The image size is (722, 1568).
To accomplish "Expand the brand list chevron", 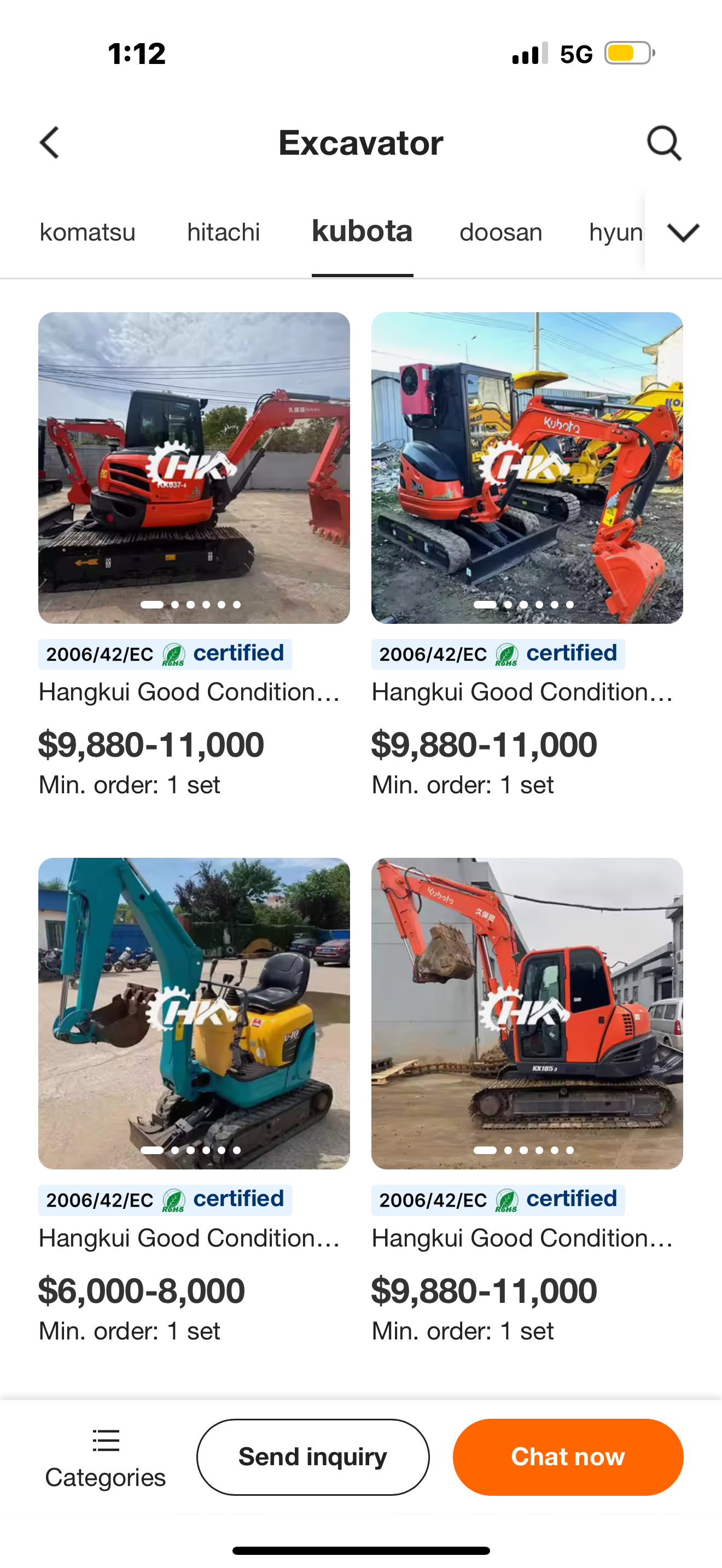I will tap(683, 232).
